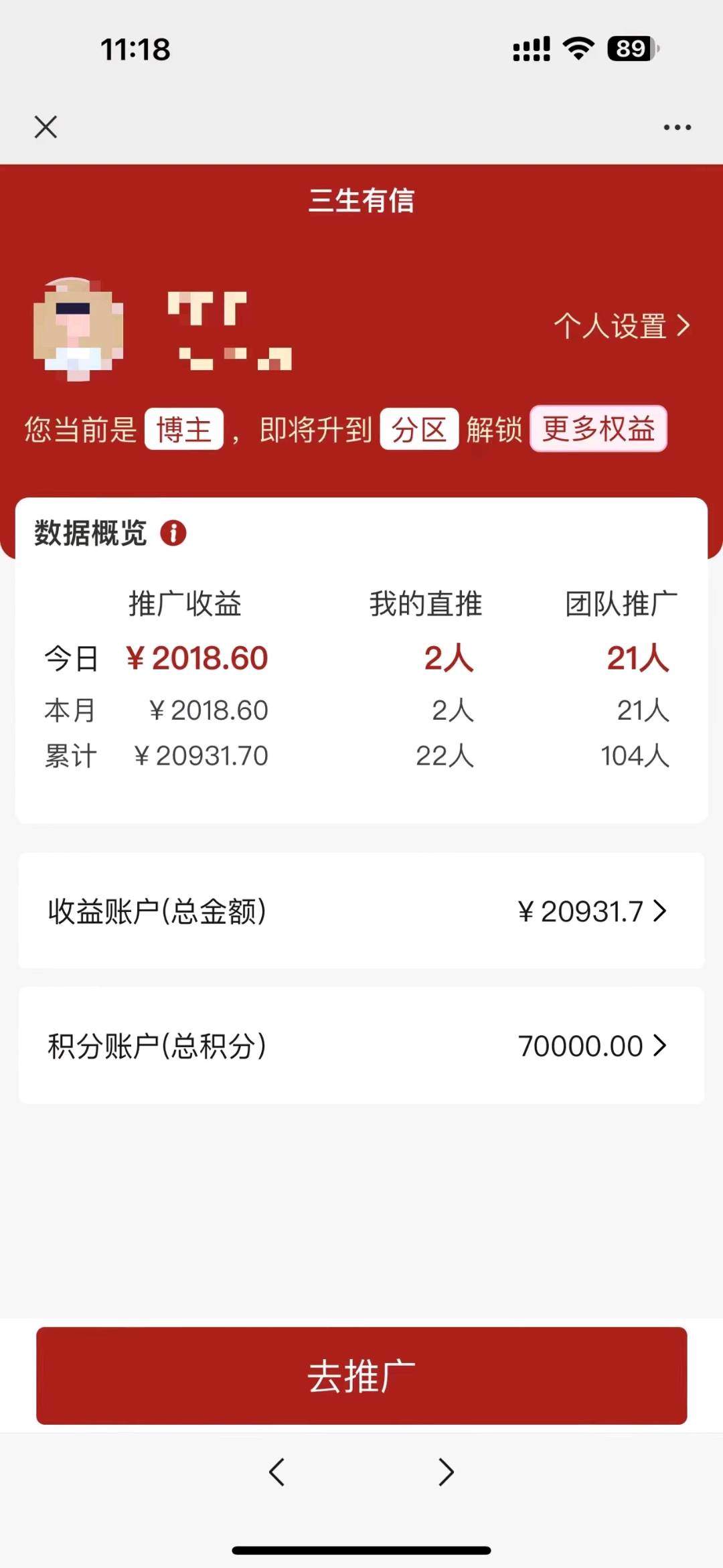Tap the battery indicator showing 89
The height and width of the screenshot is (1568, 723).
coord(630,48)
